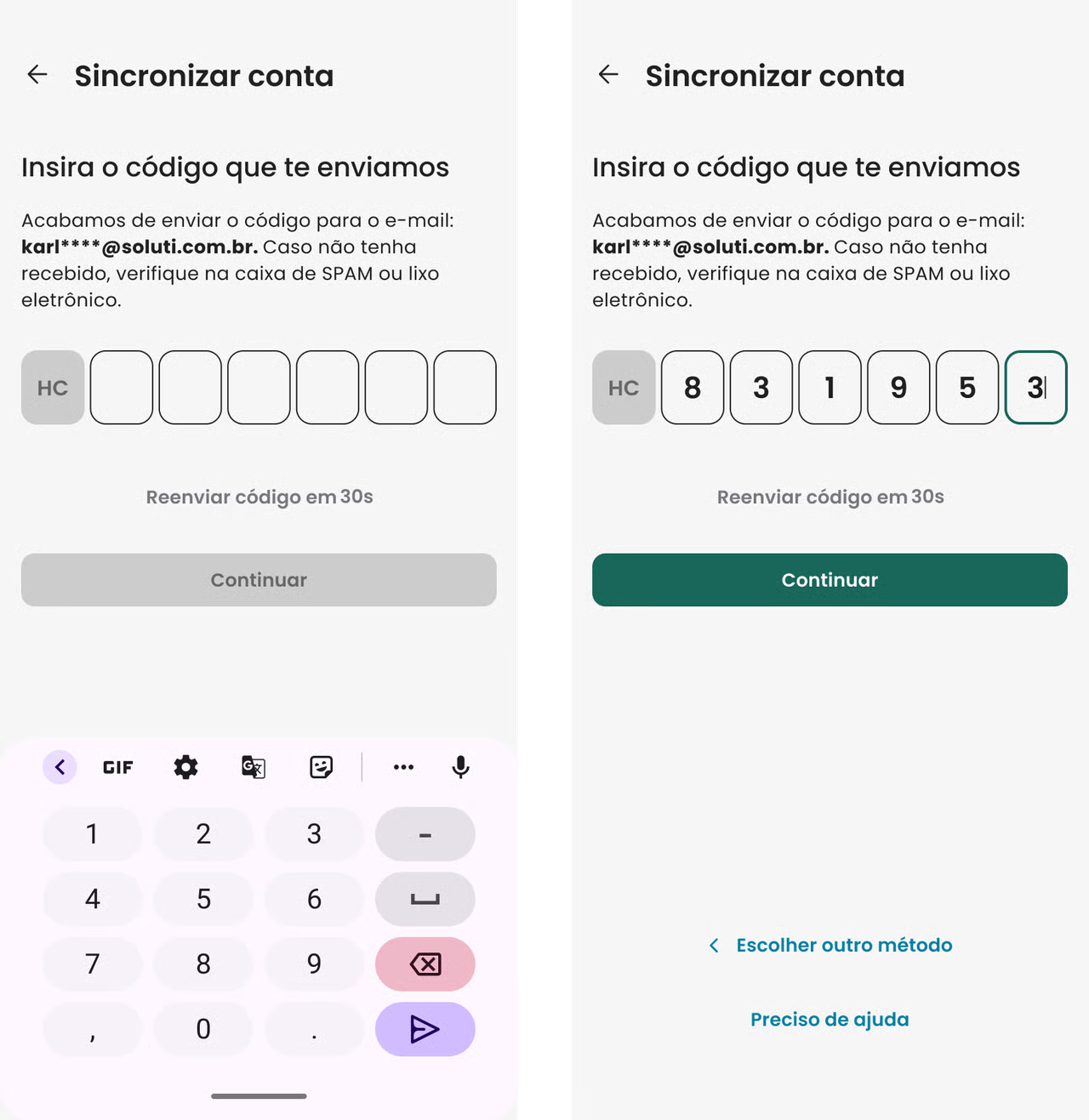Submit with the purple send key
1089x1120 pixels.
click(x=425, y=1029)
